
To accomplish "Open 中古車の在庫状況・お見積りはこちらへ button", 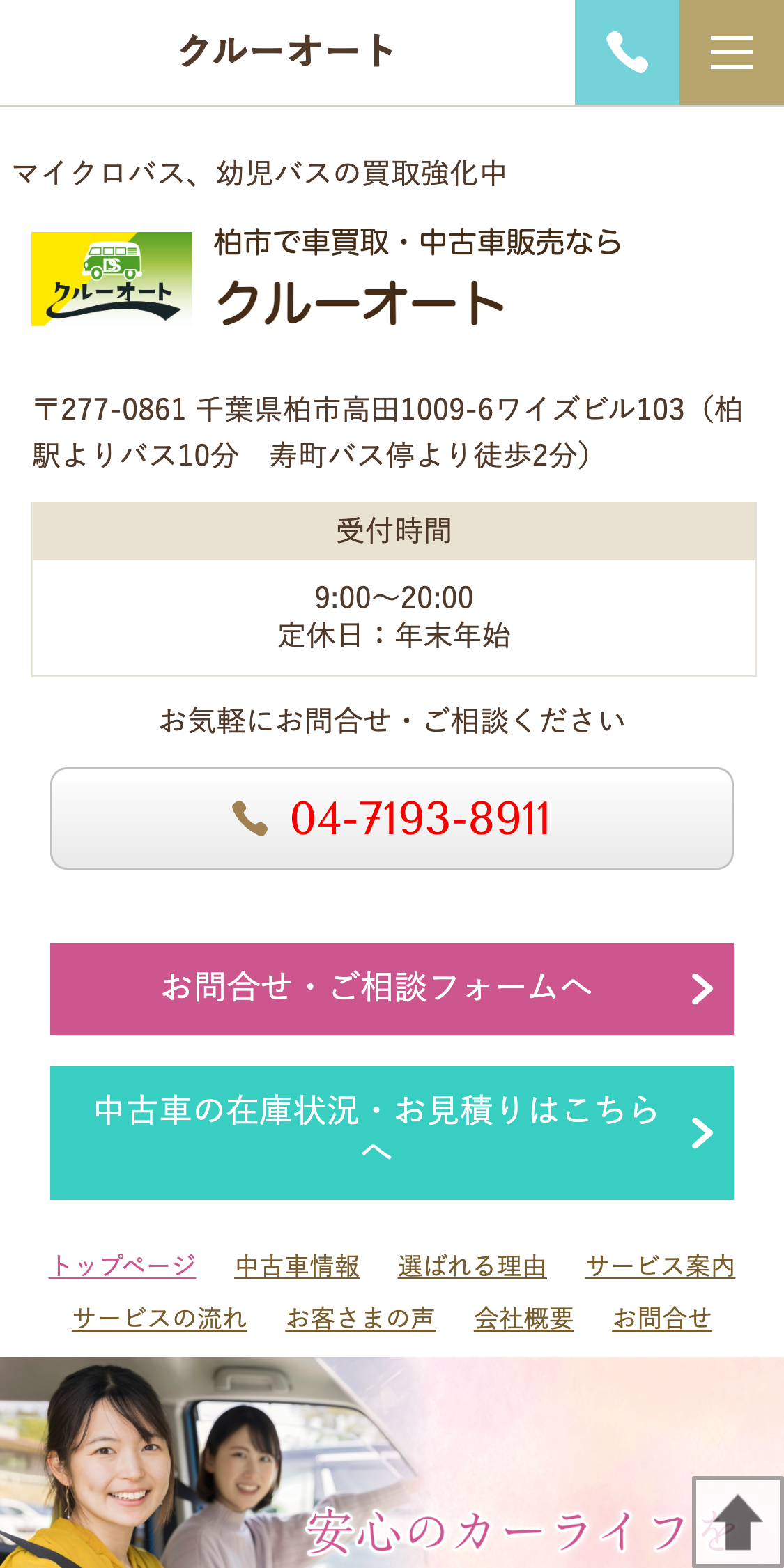I will tap(392, 1132).
